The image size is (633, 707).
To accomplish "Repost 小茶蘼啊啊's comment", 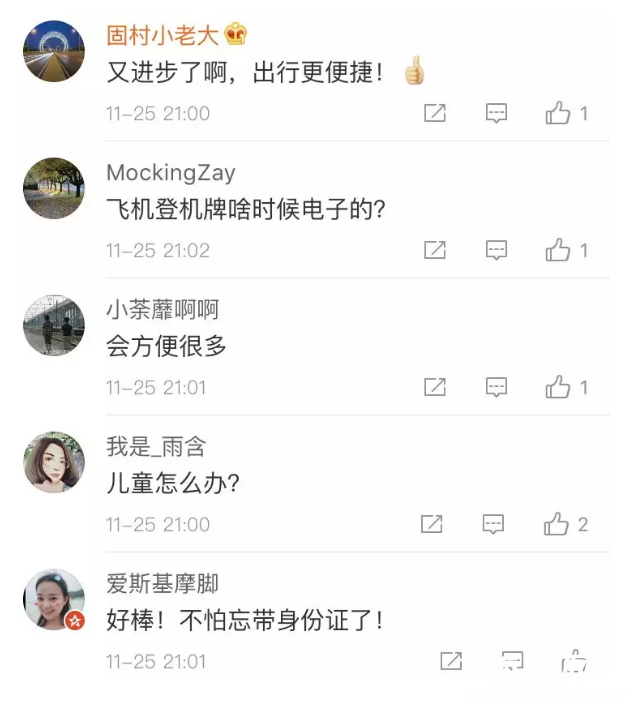I will tap(435, 388).
